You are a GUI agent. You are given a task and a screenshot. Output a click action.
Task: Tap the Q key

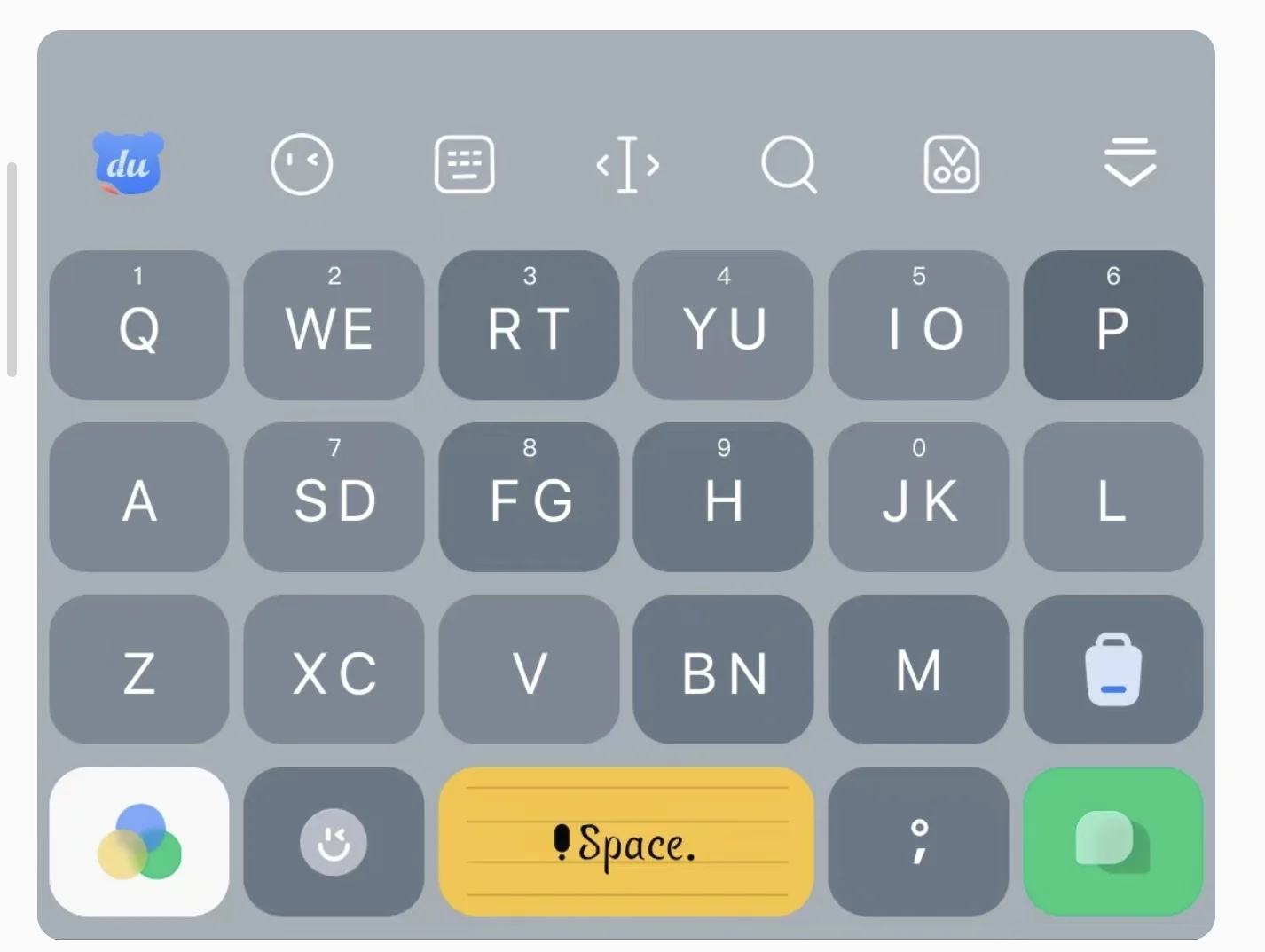click(139, 326)
